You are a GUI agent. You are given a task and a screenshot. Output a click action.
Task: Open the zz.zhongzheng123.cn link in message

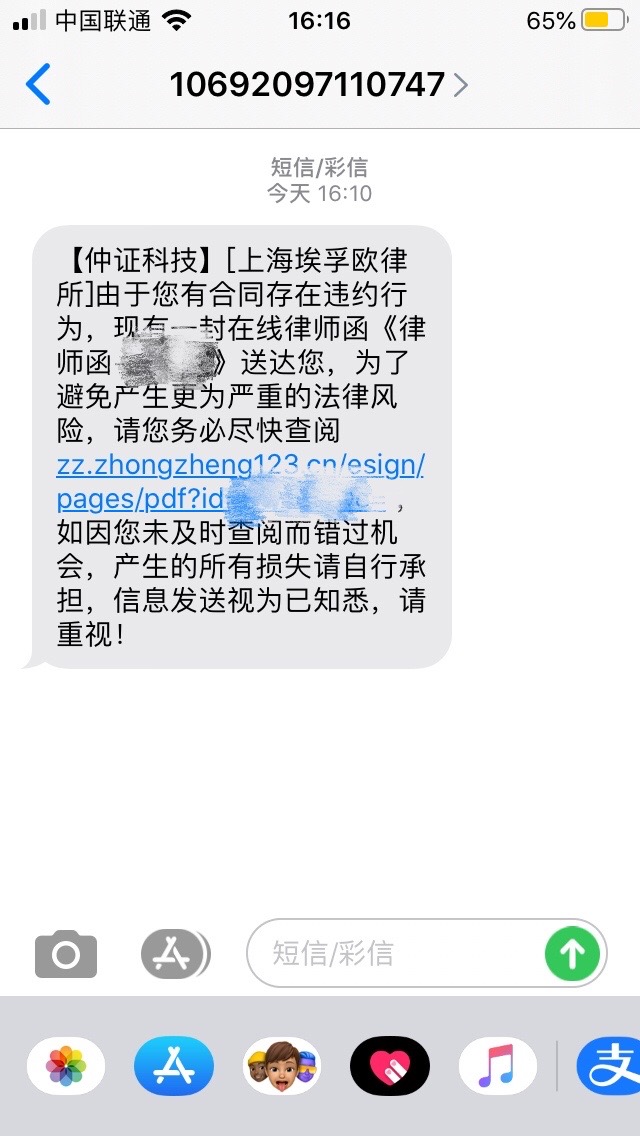(240, 465)
